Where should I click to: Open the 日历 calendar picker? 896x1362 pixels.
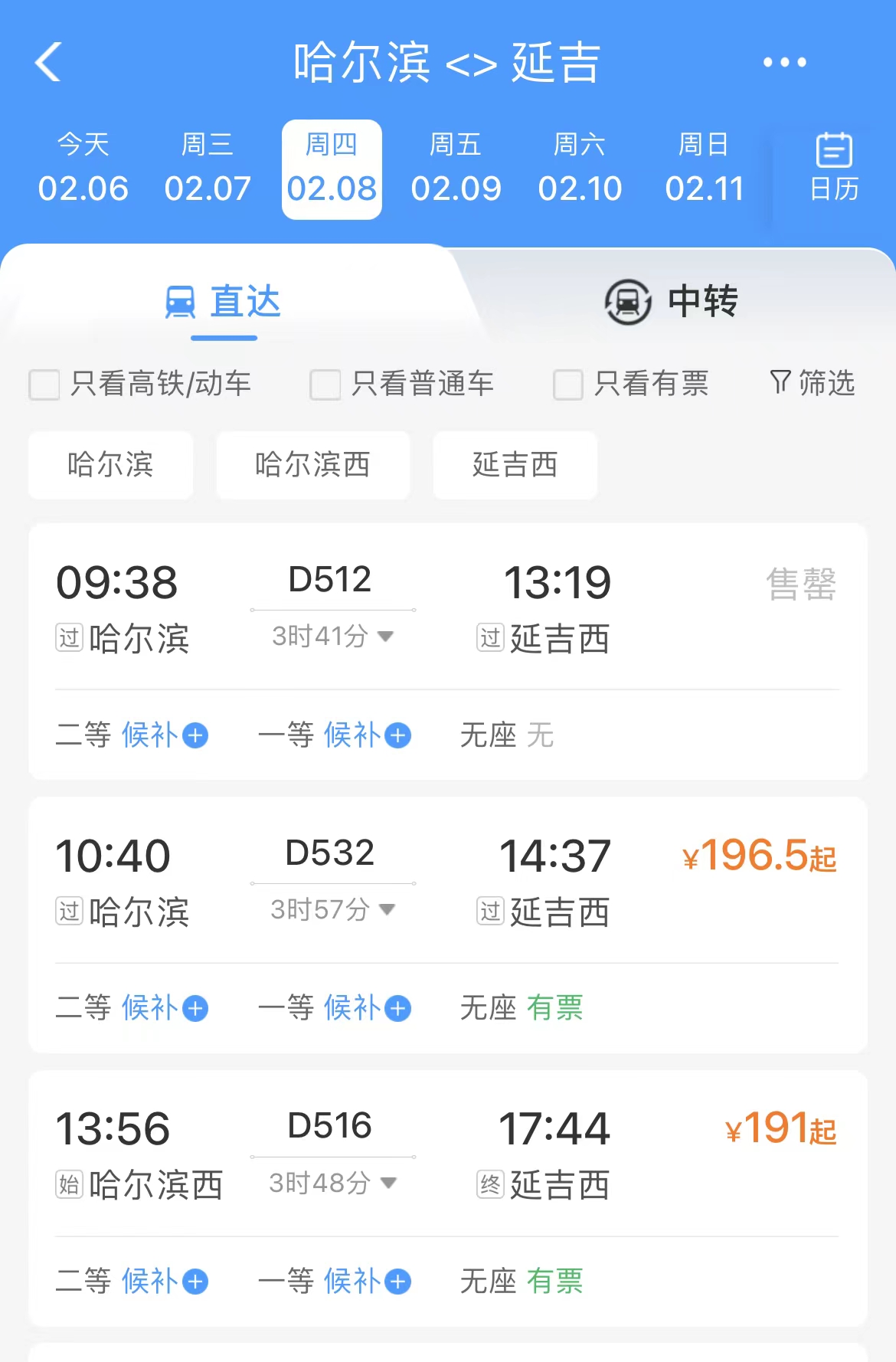pyautogui.click(x=834, y=167)
